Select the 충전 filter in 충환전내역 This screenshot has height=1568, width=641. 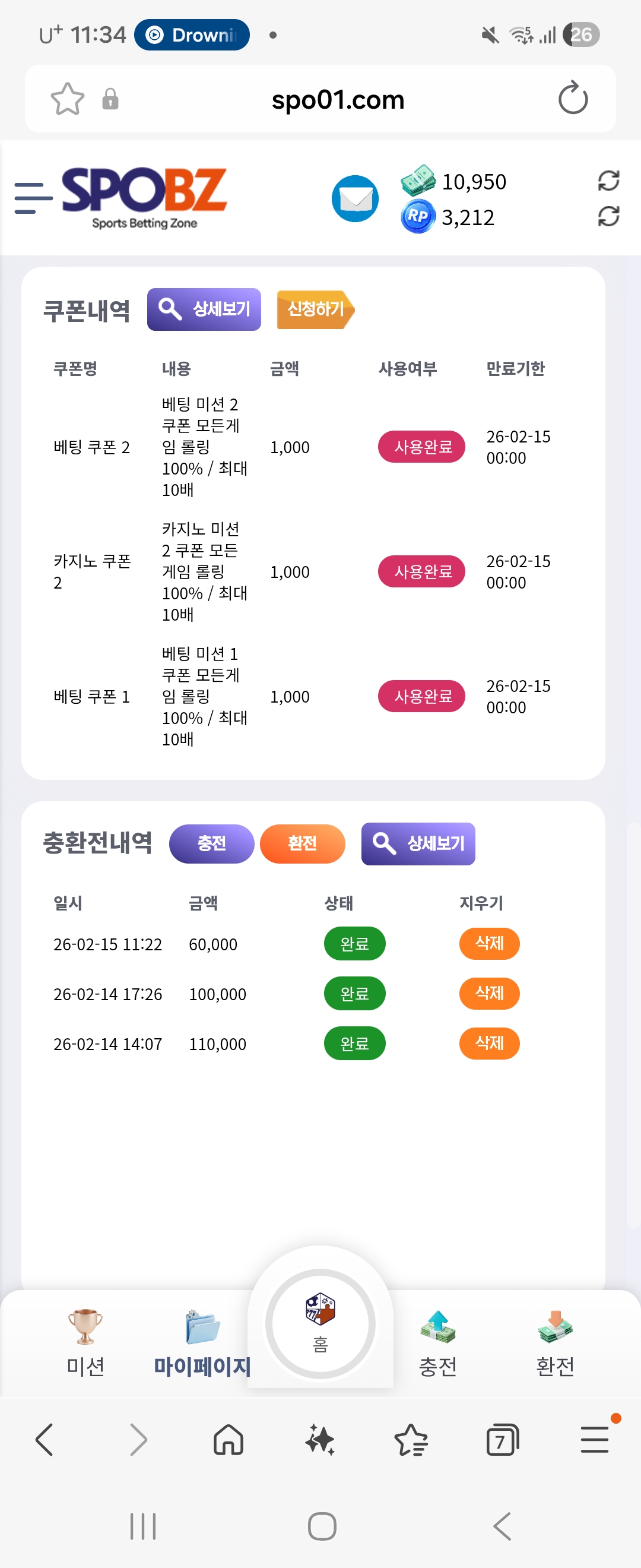point(211,843)
